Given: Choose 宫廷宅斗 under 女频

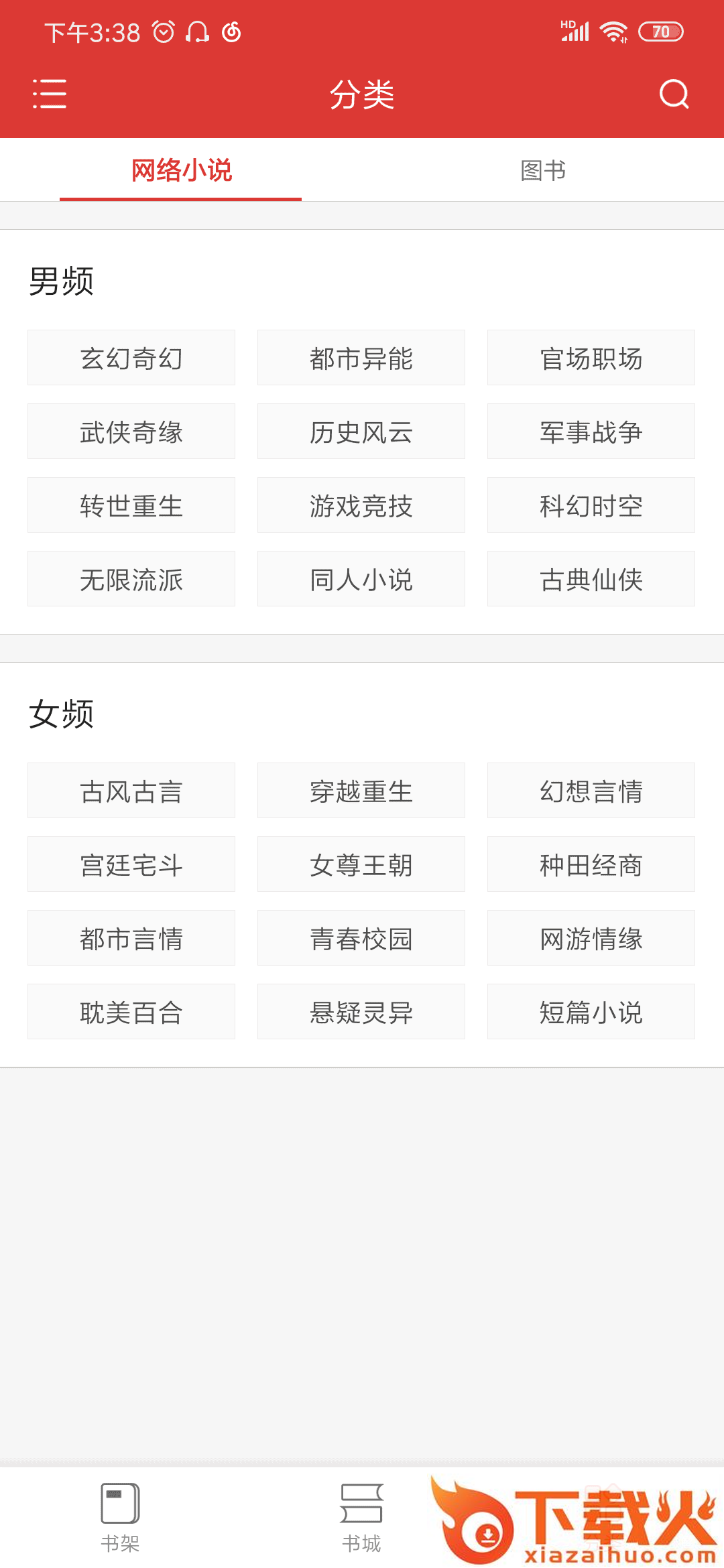Looking at the screenshot, I should [131, 864].
